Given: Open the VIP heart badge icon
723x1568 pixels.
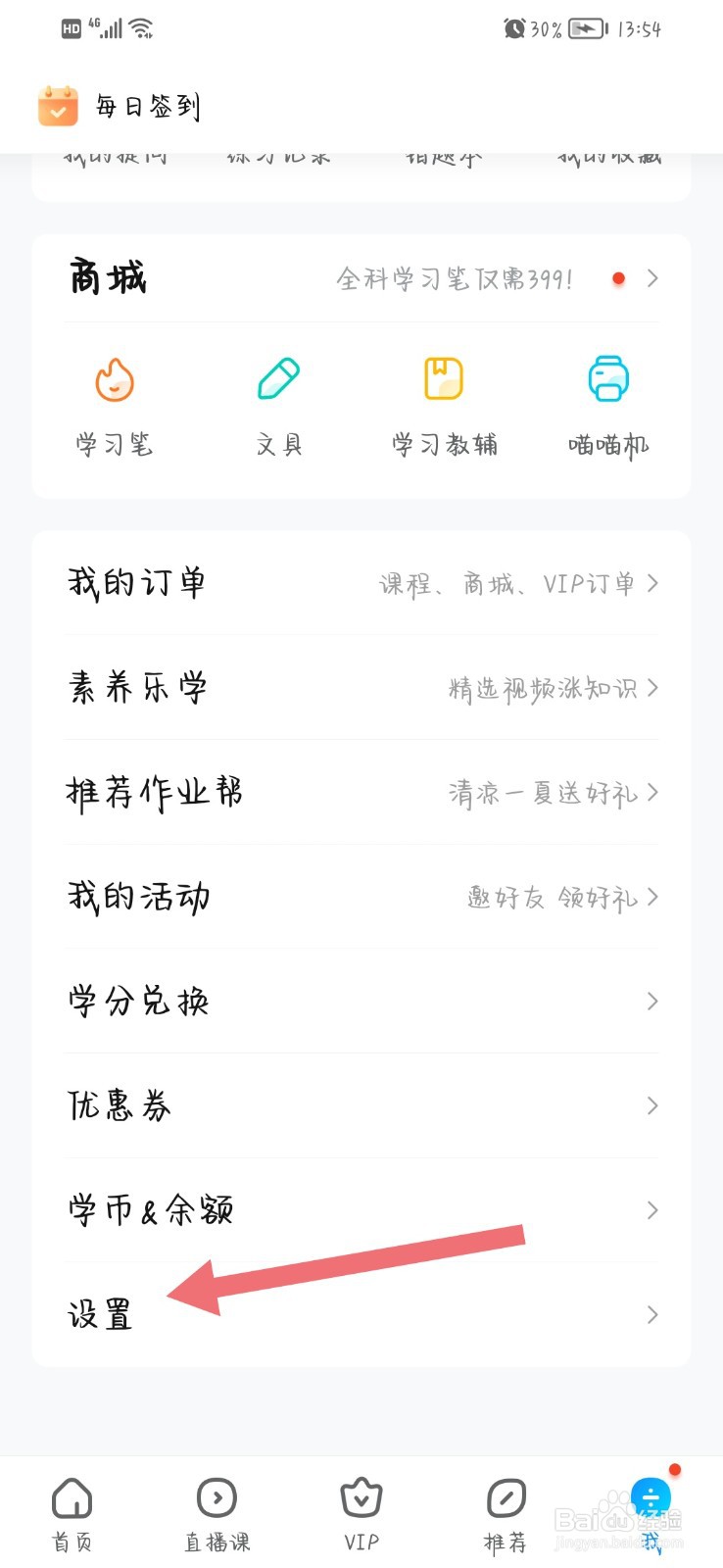Looking at the screenshot, I should pyautogui.click(x=361, y=1496).
